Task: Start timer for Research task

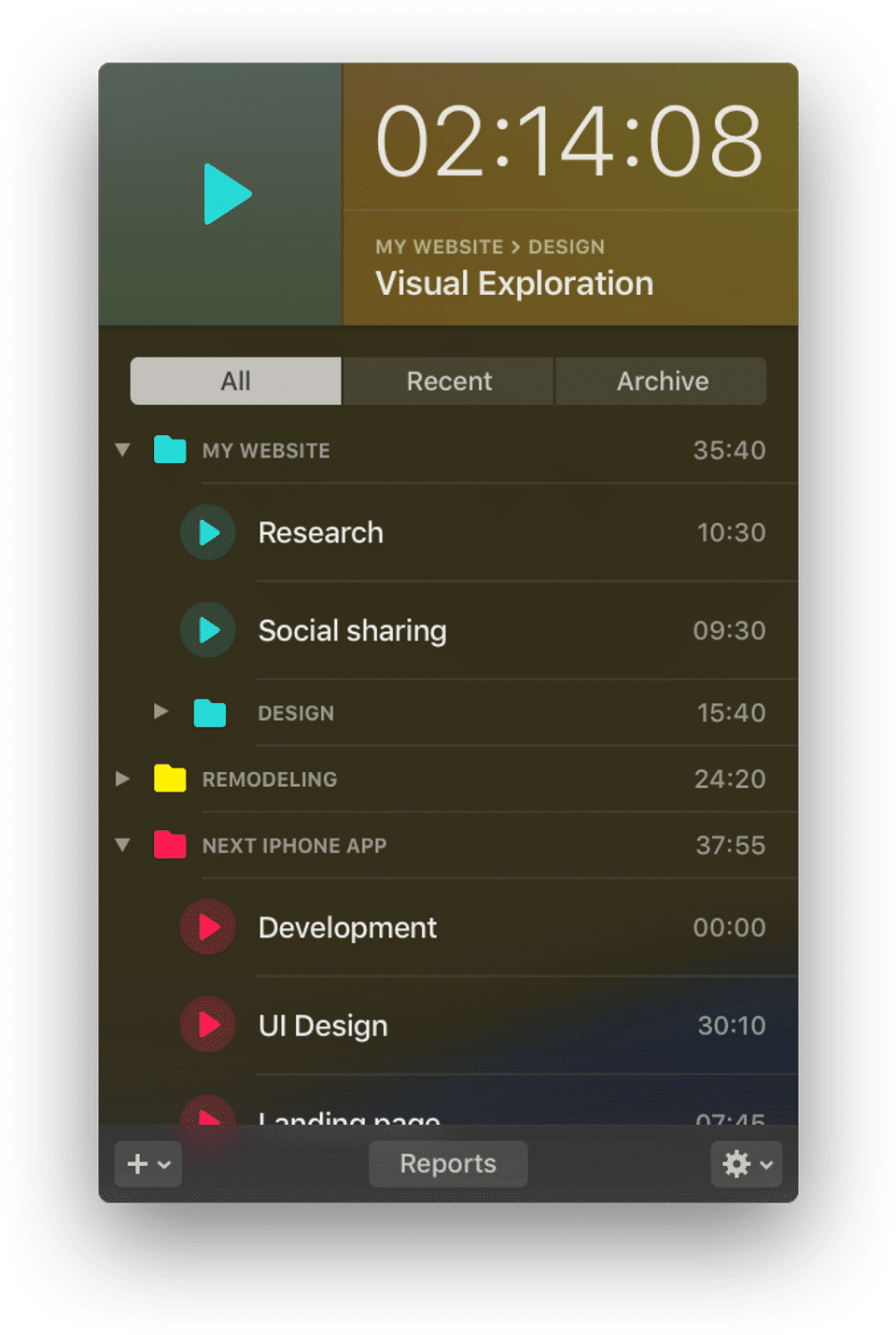Action: click(x=208, y=533)
